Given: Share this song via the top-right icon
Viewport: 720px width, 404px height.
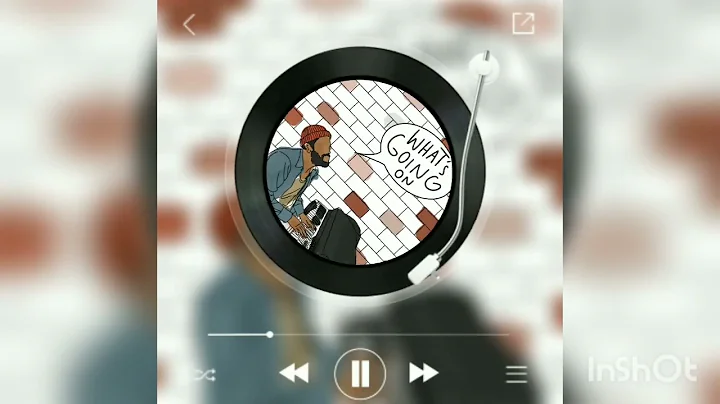Looking at the screenshot, I should [x=523, y=24].
